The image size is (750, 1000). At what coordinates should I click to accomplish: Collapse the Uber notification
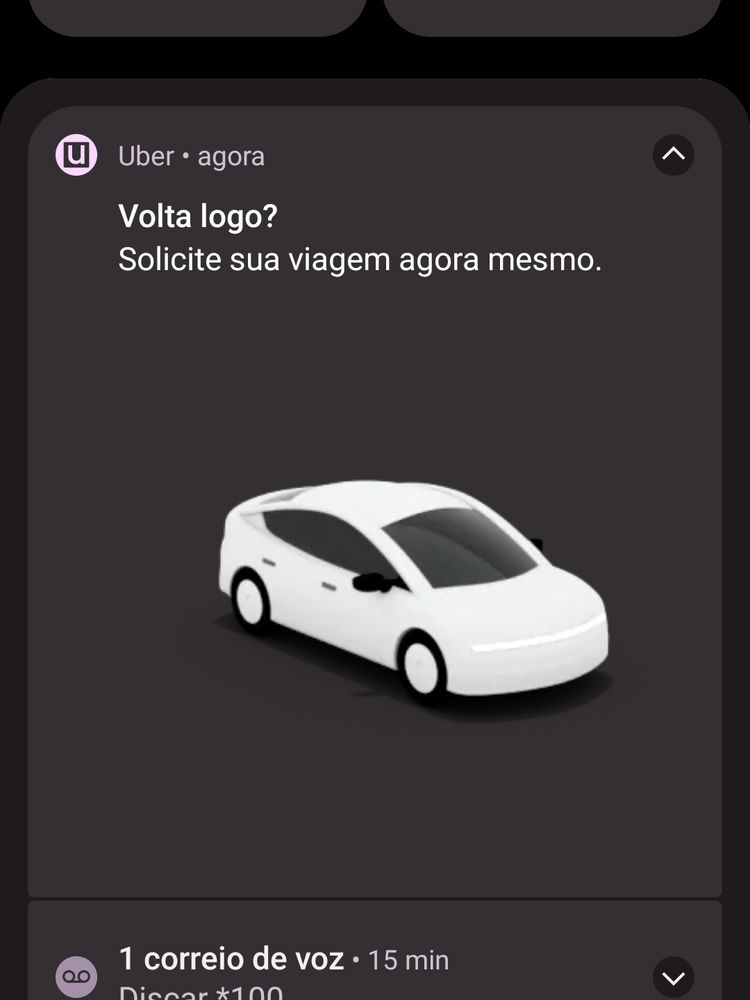[x=673, y=155]
